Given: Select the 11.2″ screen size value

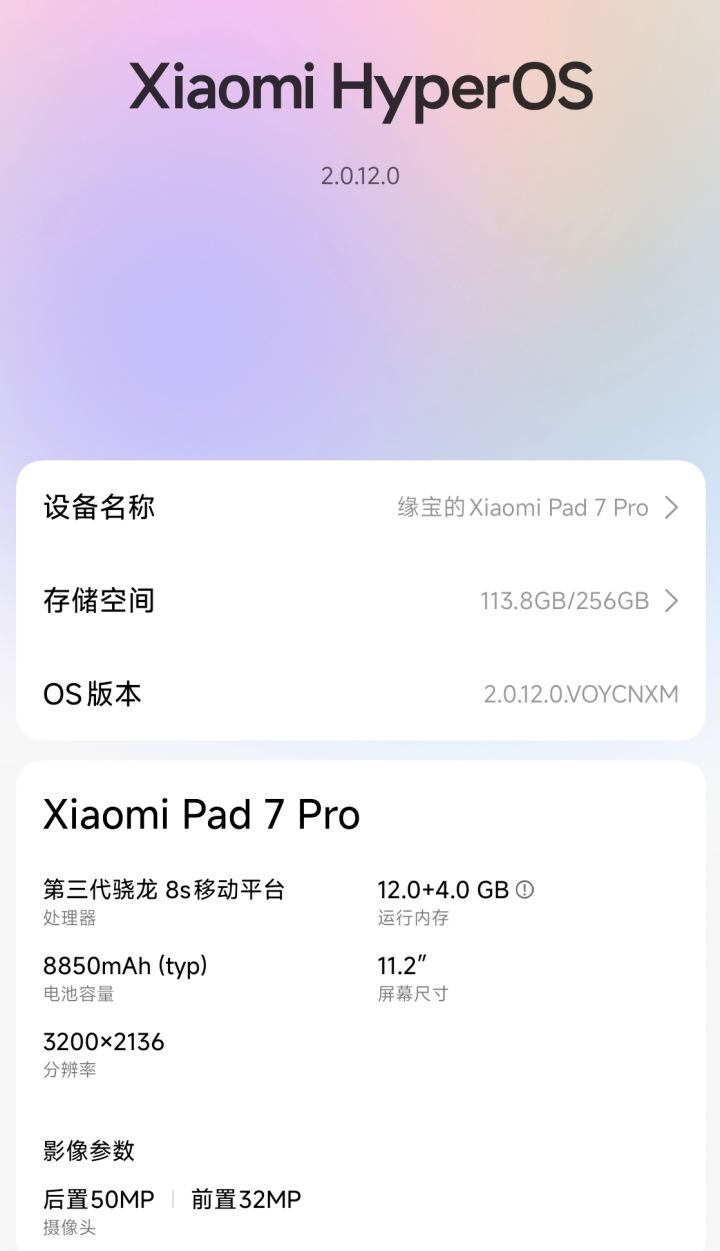Looking at the screenshot, I should (x=395, y=965).
